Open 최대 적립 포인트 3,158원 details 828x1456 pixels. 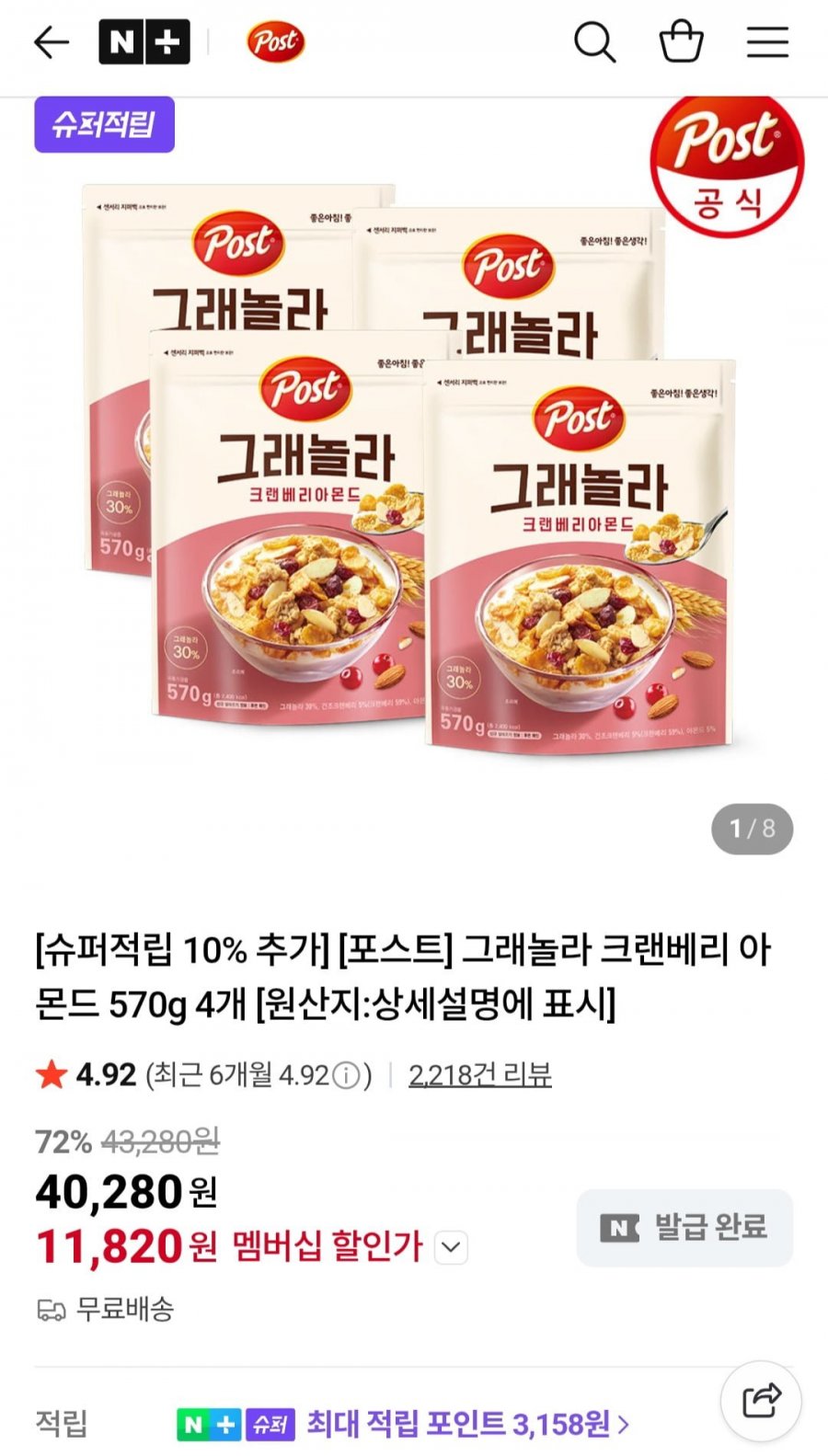click(467, 1425)
